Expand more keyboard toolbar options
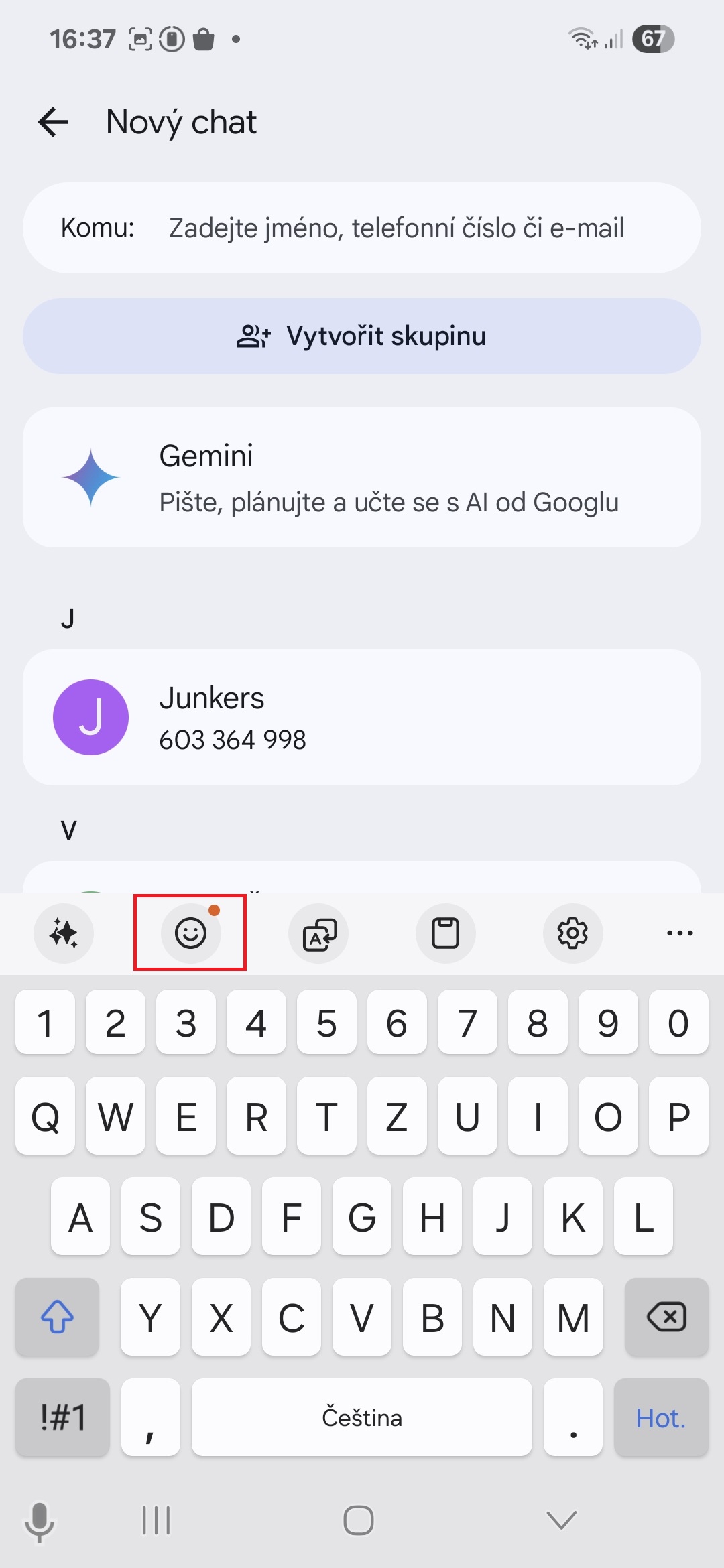 [680, 933]
